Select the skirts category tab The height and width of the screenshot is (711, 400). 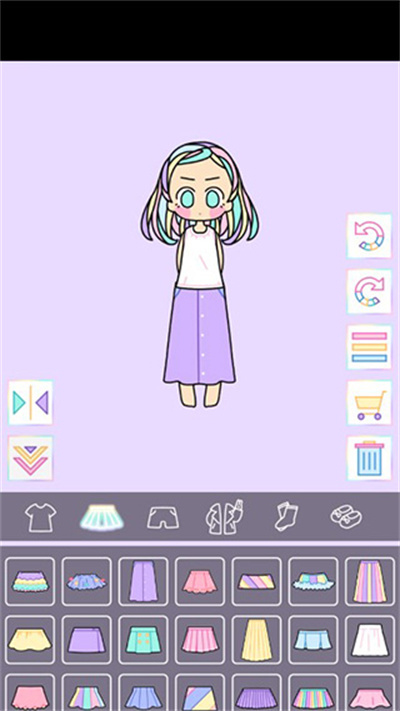102,517
